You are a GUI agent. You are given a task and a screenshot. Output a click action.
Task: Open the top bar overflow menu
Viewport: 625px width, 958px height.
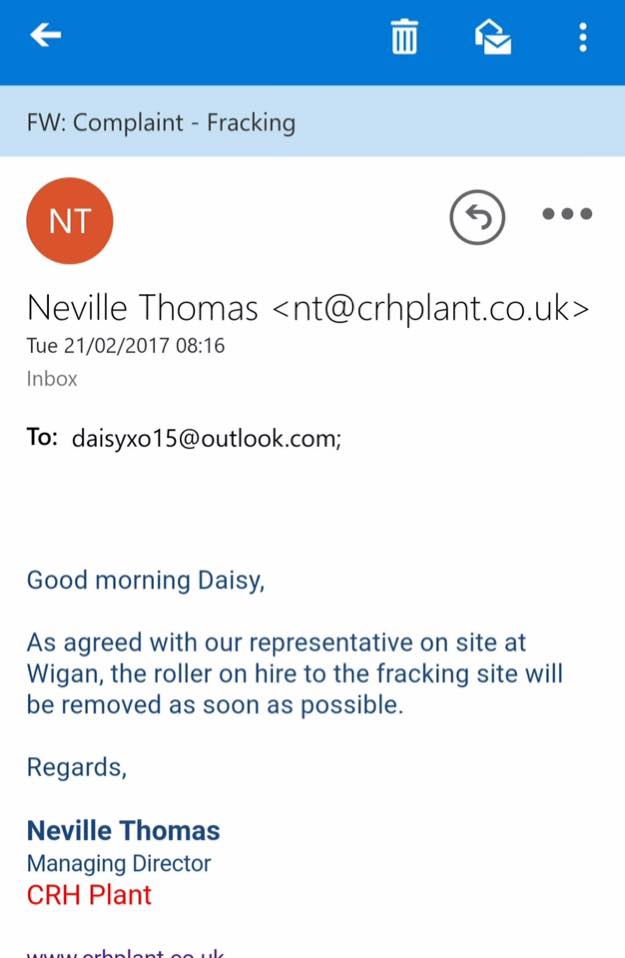[x=583, y=37]
